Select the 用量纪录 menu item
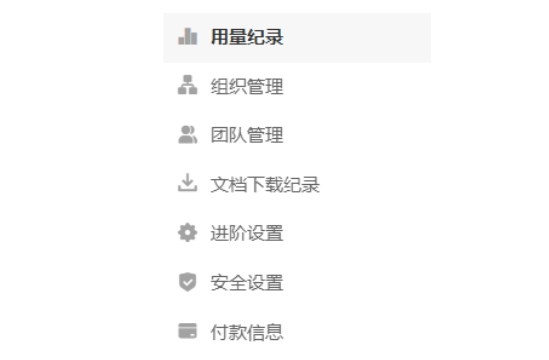Viewport: 549px width, 360px height. coord(297,37)
